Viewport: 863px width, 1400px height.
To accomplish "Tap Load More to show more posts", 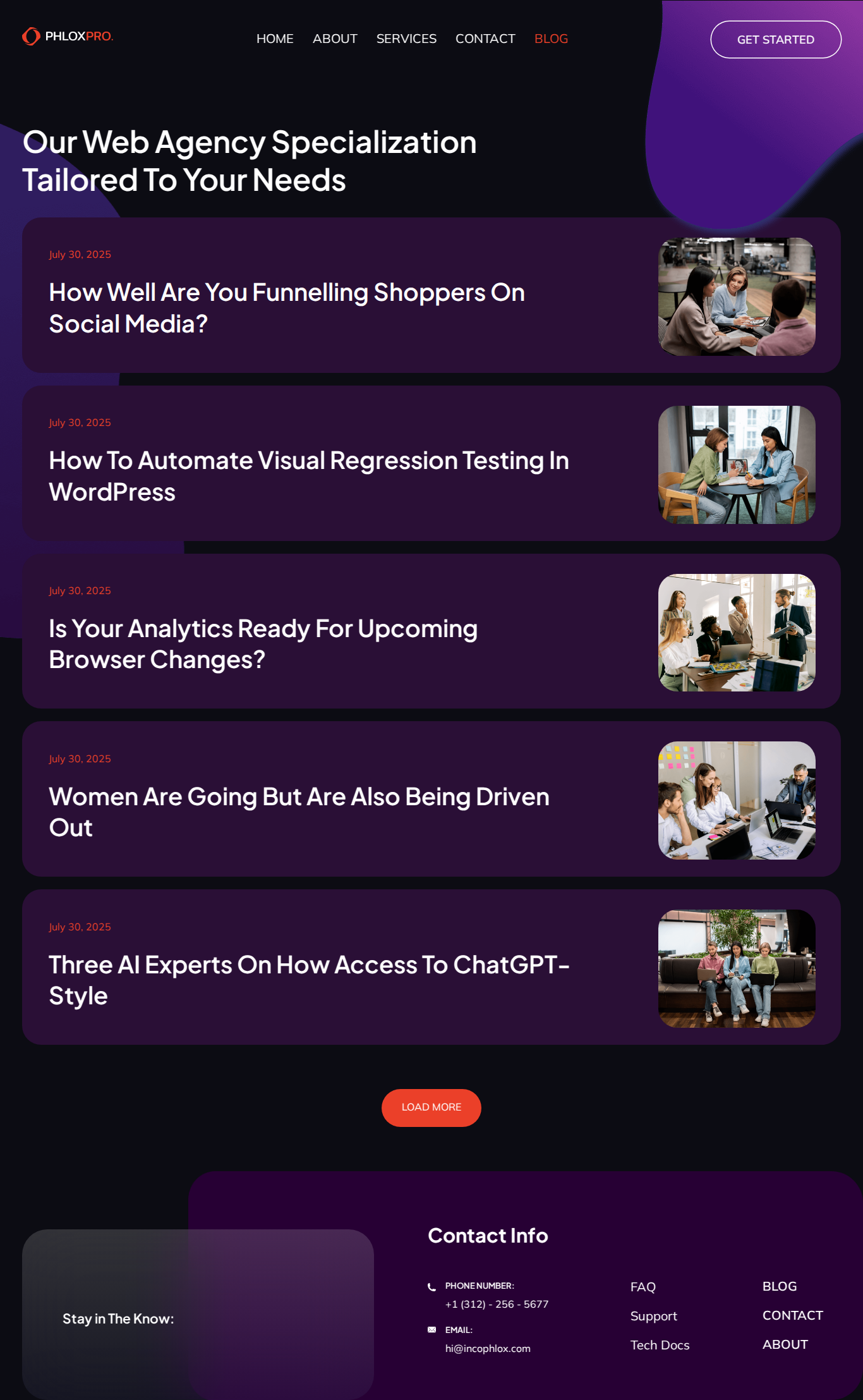I will [431, 1107].
